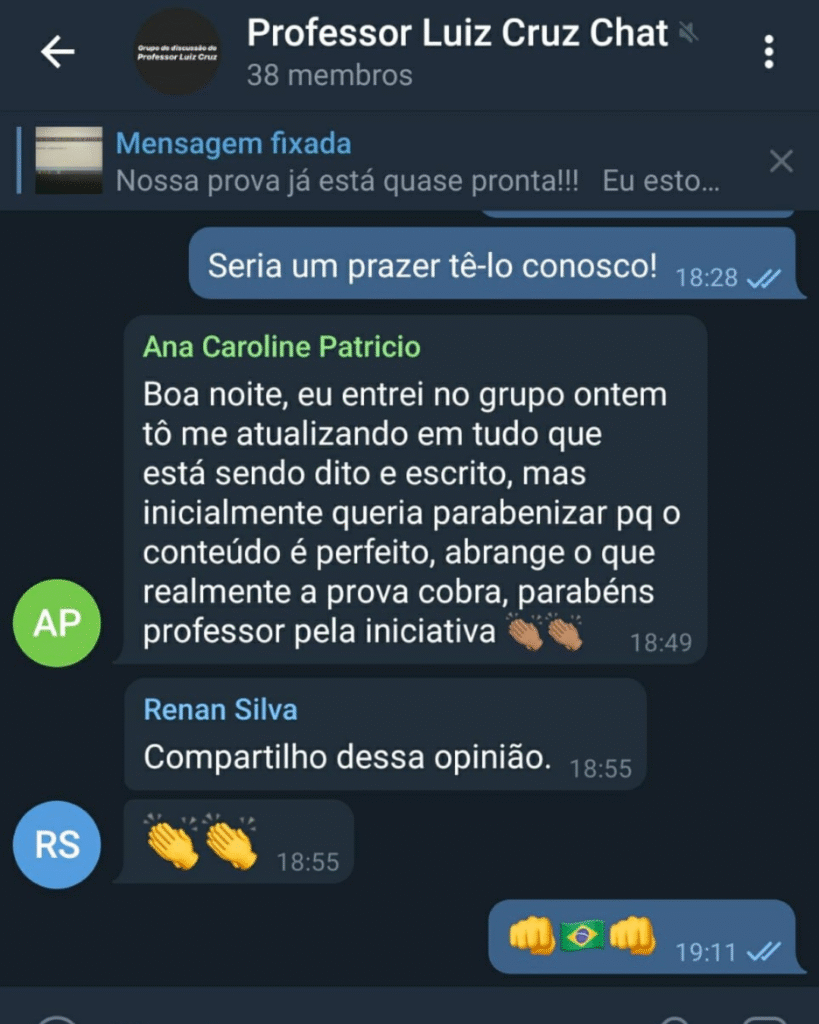Open the three-dot overflow menu
This screenshot has height=1024, width=819.
pos(768,52)
